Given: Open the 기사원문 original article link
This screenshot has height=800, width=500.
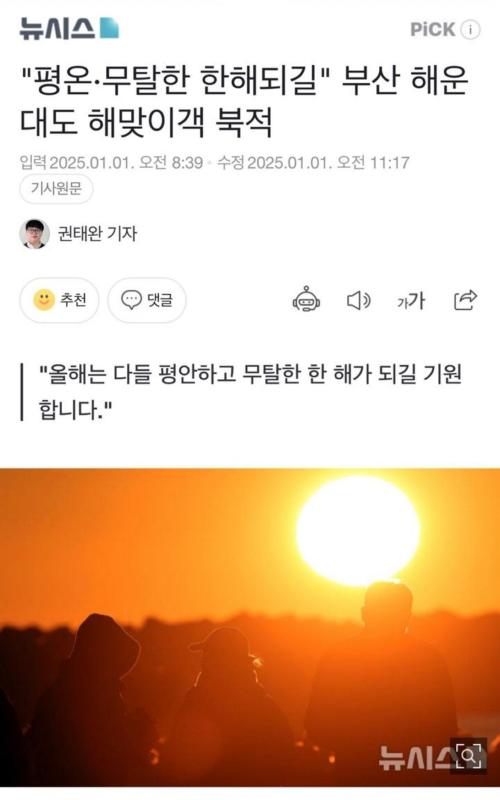Looking at the screenshot, I should pyautogui.click(x=56, y=189).
